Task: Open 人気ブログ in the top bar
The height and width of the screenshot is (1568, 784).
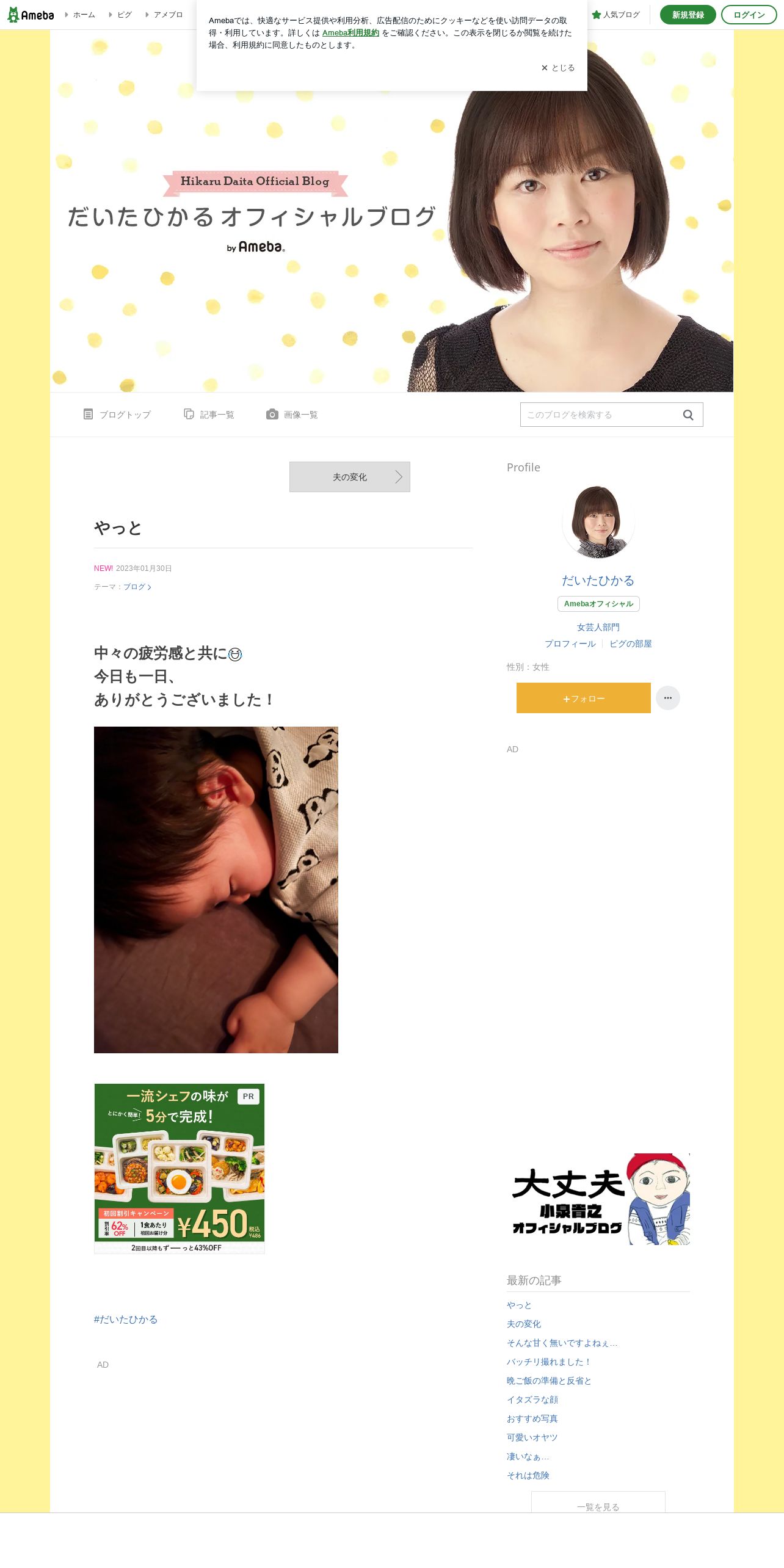Action: [615, 15]
